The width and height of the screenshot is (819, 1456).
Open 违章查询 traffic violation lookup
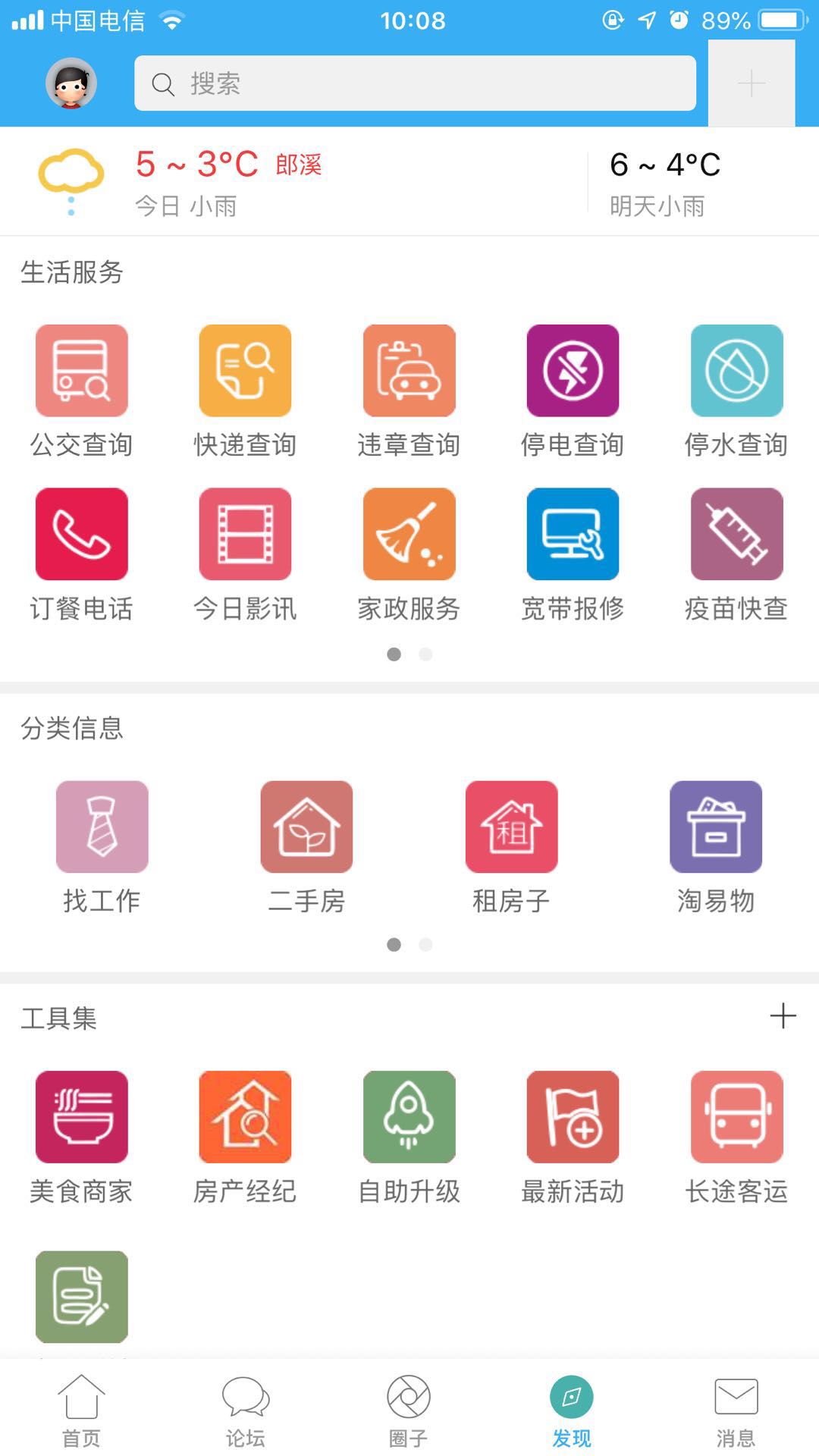[x=409, y=371]
